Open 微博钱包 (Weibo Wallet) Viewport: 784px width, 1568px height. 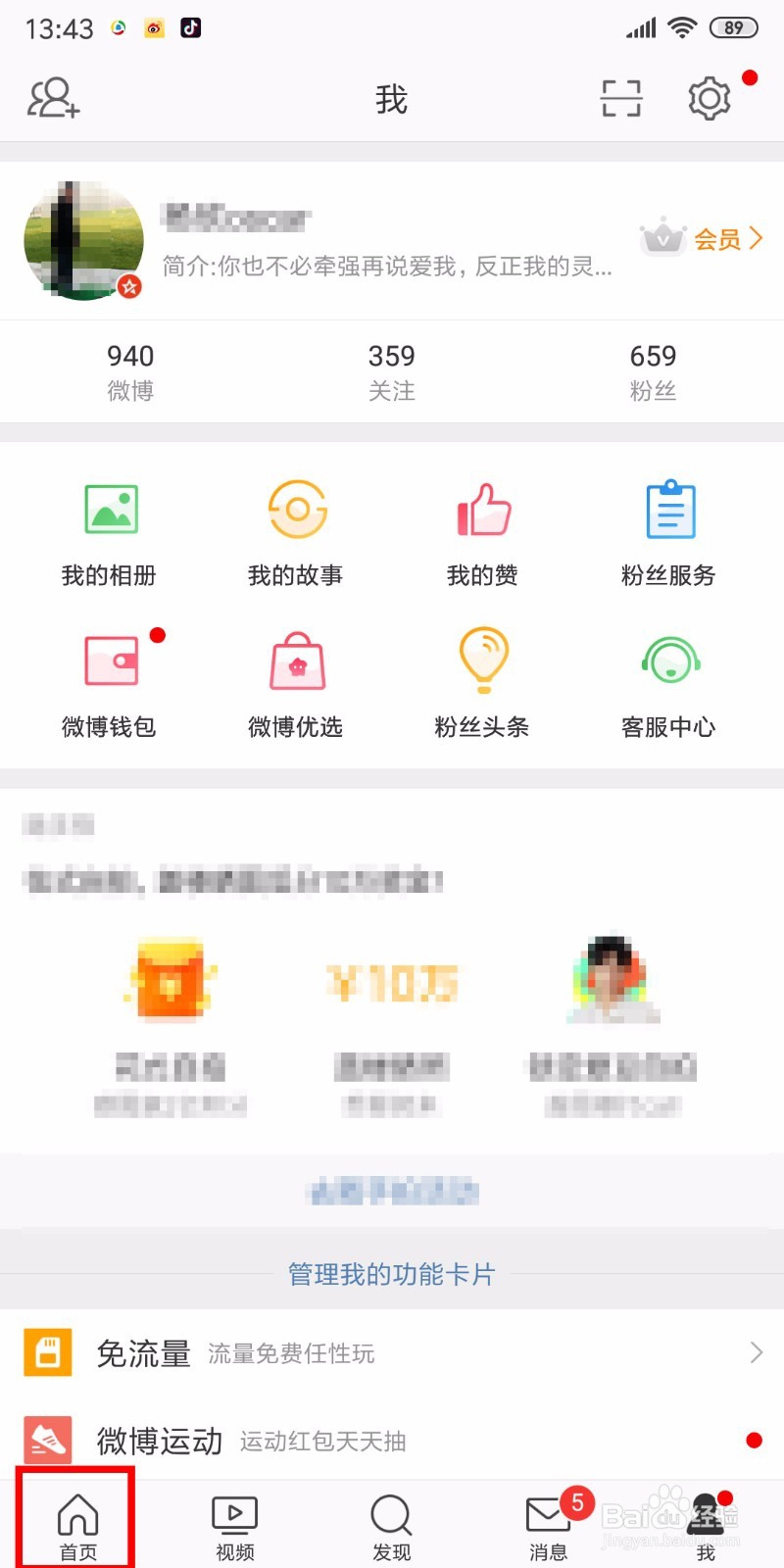tap(110, 681)
